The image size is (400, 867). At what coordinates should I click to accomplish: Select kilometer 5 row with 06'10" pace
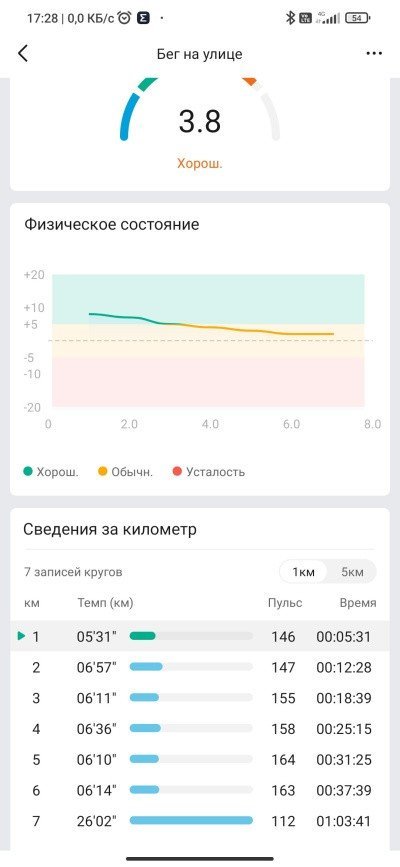[x=200, y=760]
